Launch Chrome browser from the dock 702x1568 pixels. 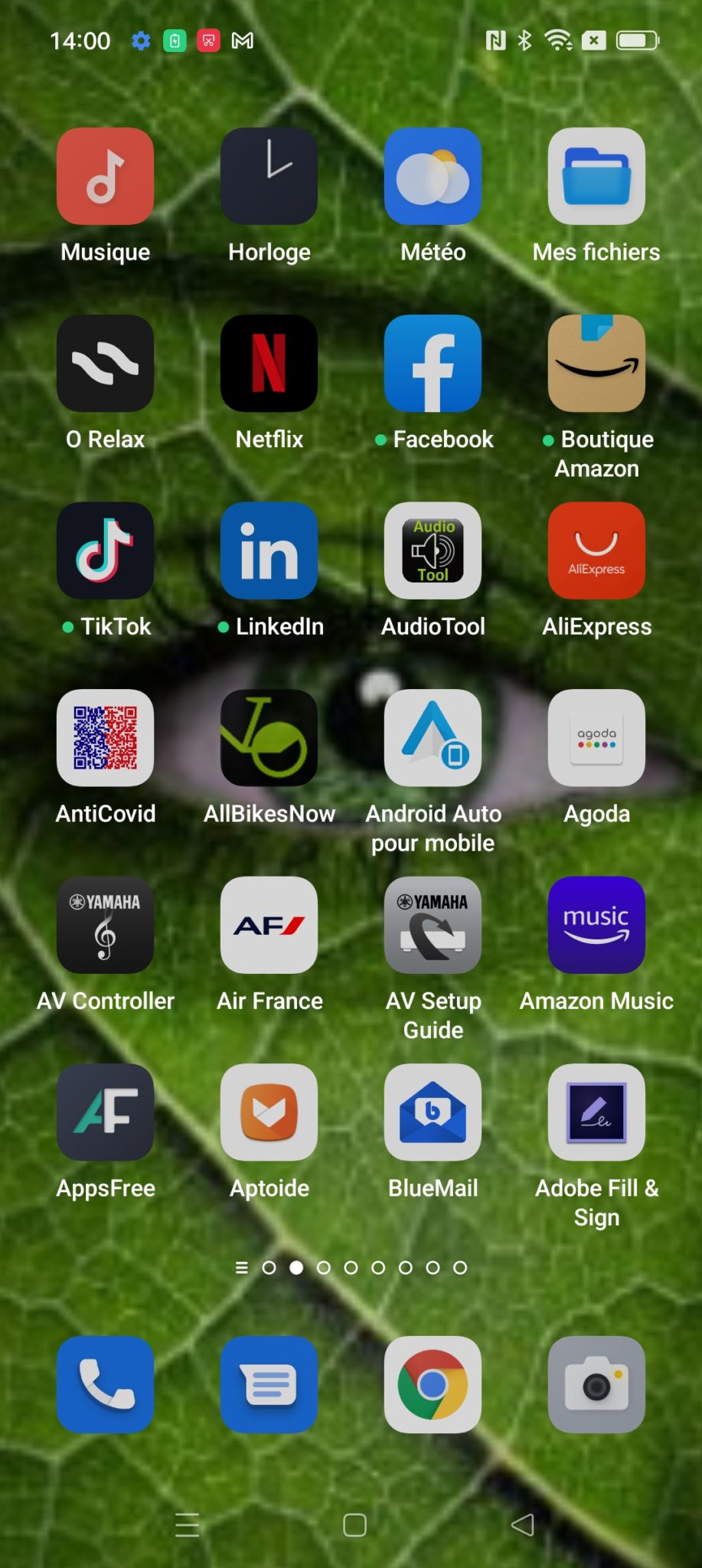433,1384
